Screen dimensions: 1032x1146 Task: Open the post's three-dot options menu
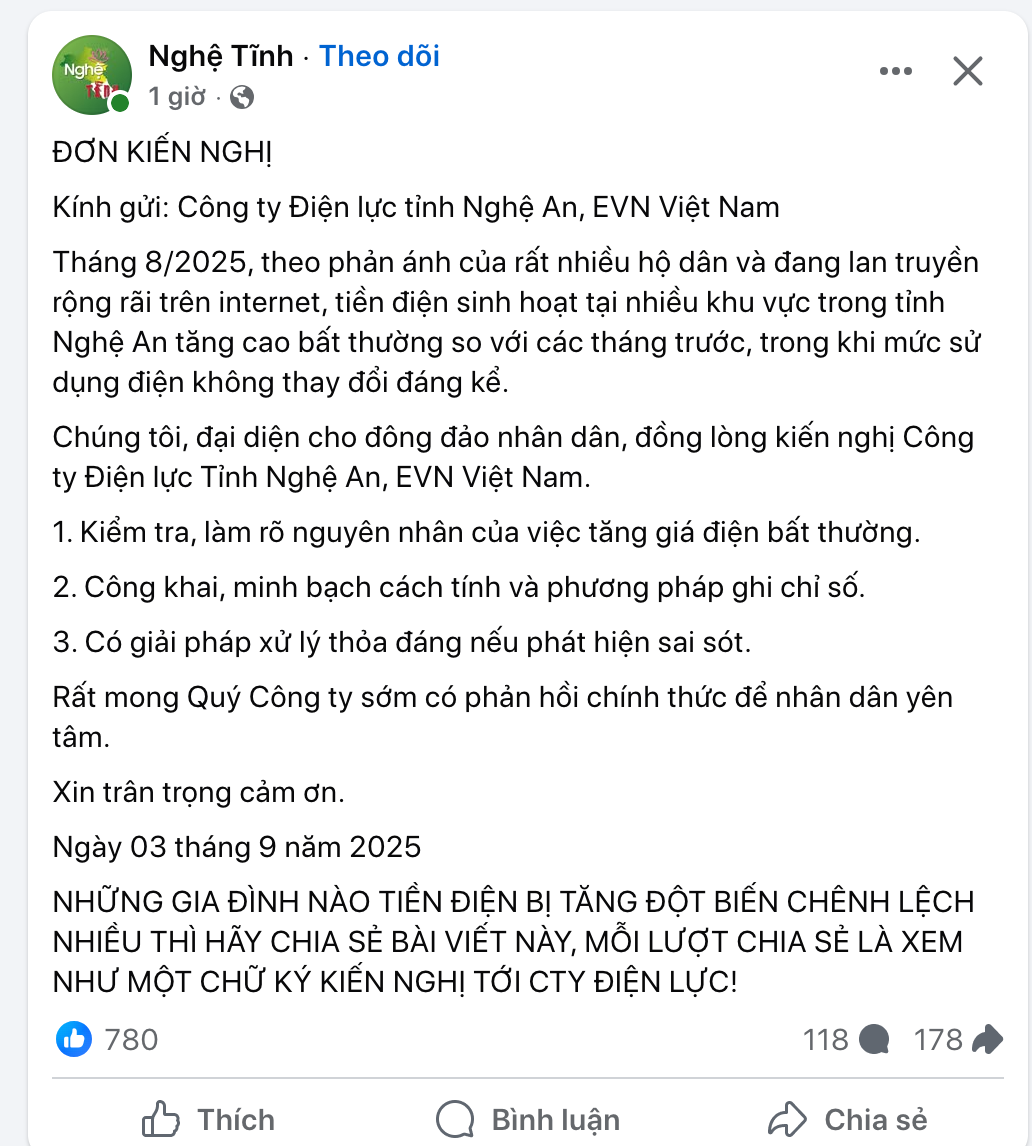click(x=895, y=71)
